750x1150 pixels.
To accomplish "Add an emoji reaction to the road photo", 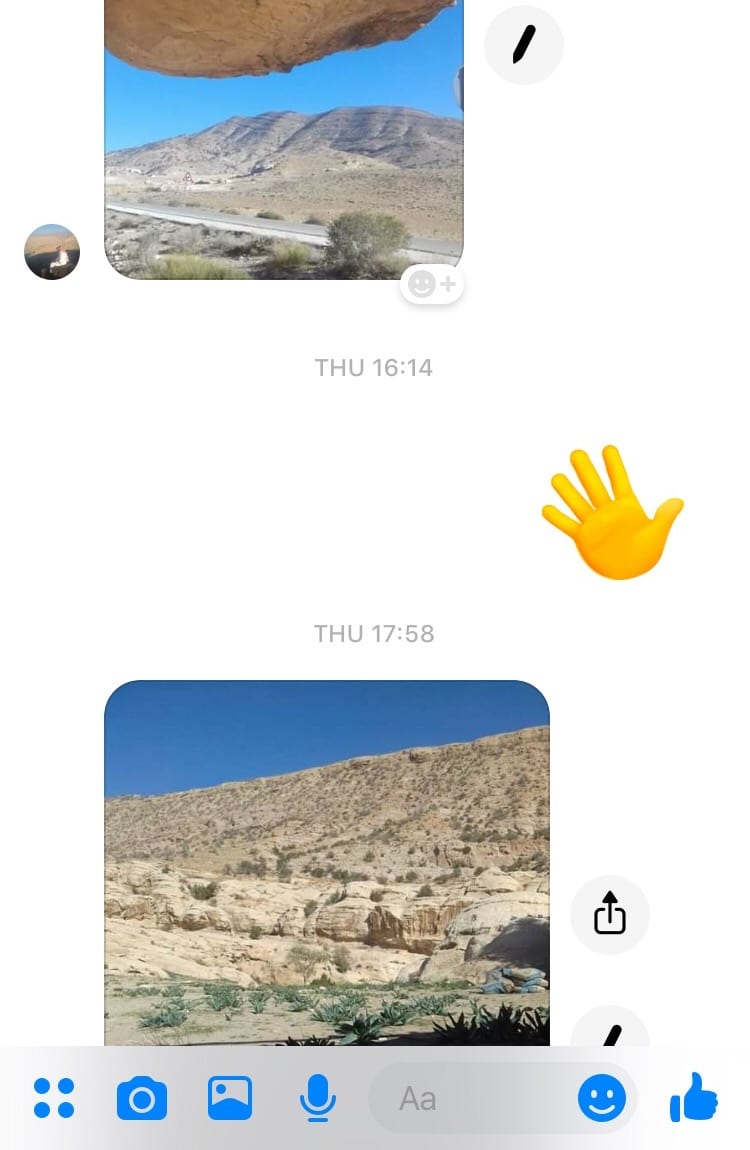I will point(433,285).
